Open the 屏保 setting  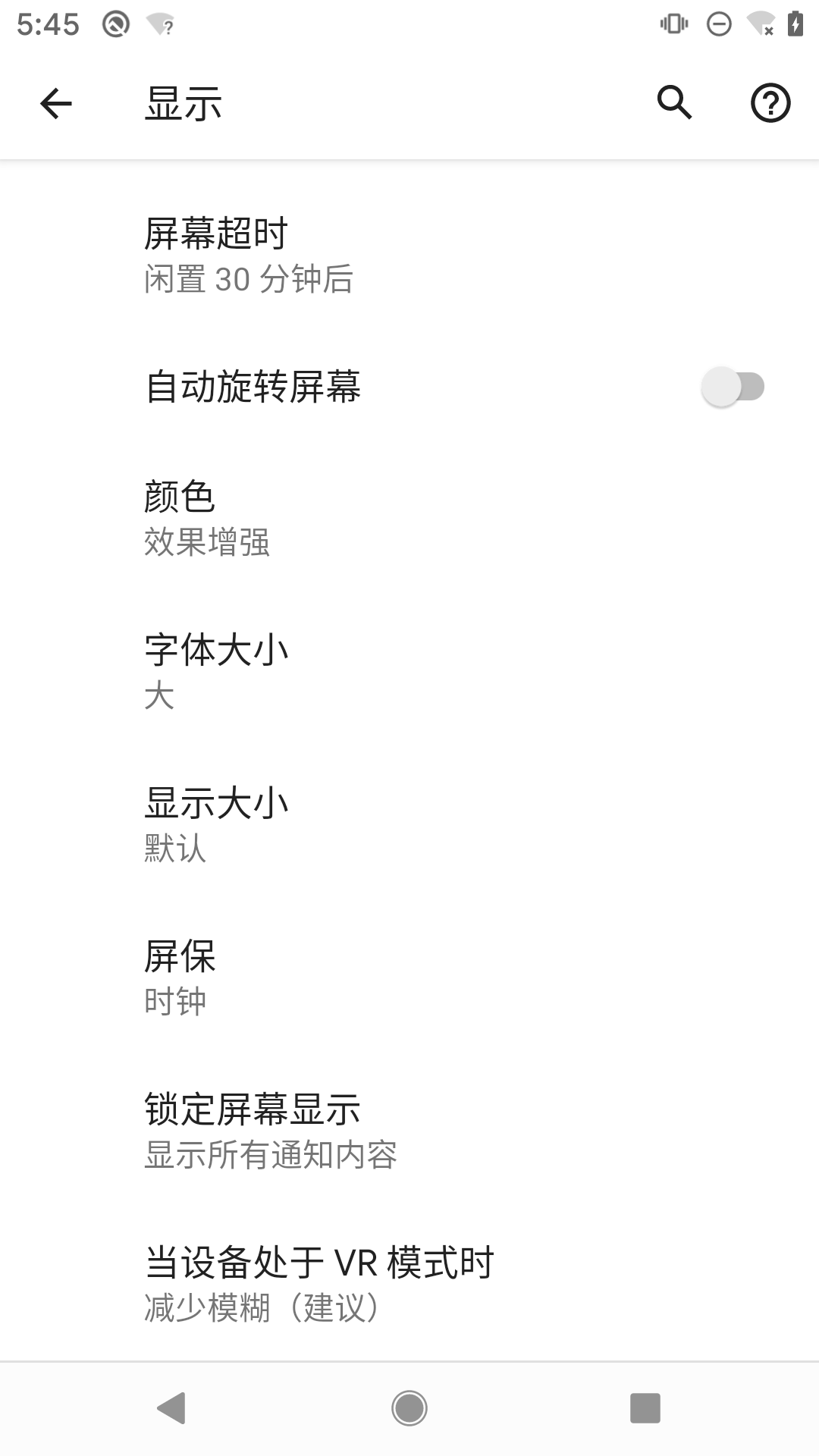[x=409, y=977]
